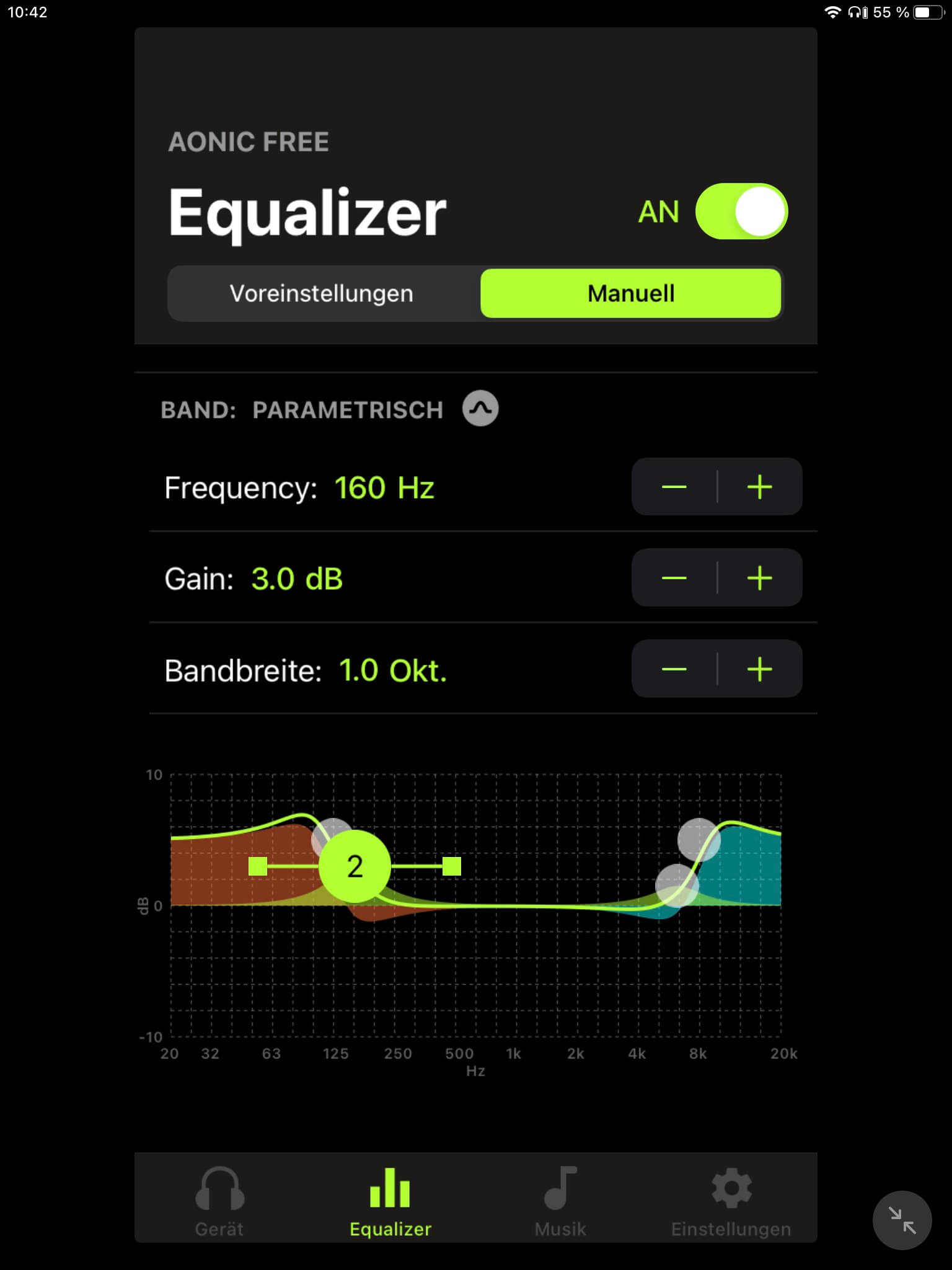Increase the Bandbreite value
Image resolution: width=952 pixels, height=1270 pixels.
tap(759, 669)
